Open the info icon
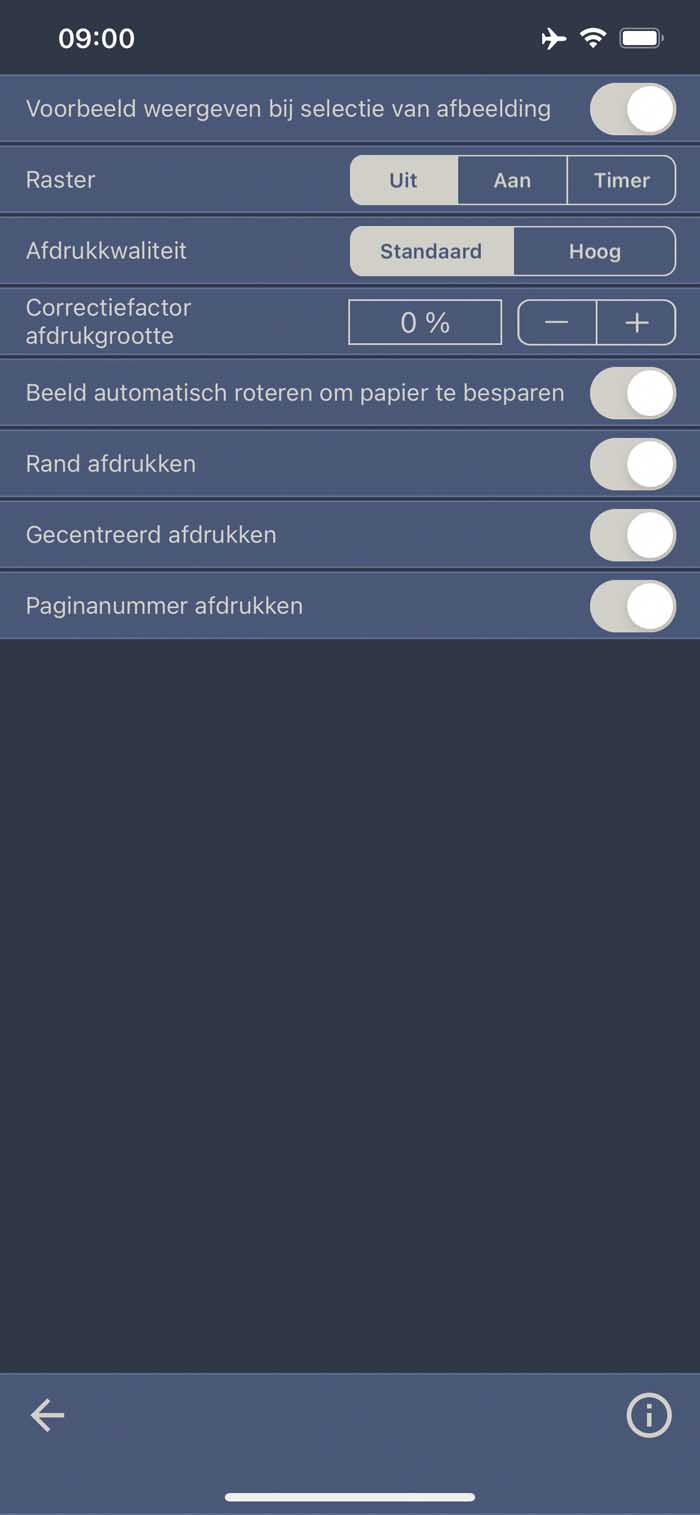700x1515 pixels. click(649, 1415)
